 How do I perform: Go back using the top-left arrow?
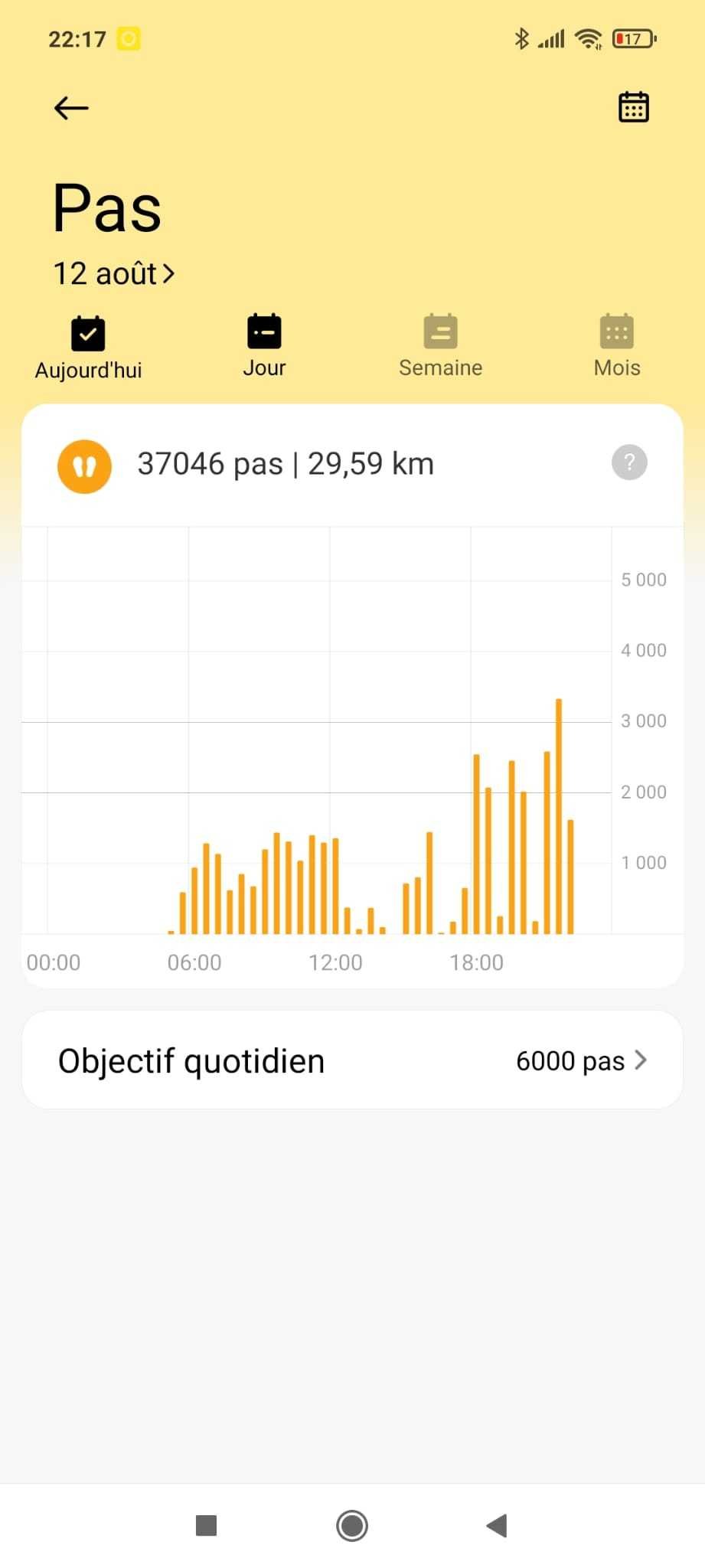coord(71,108)
